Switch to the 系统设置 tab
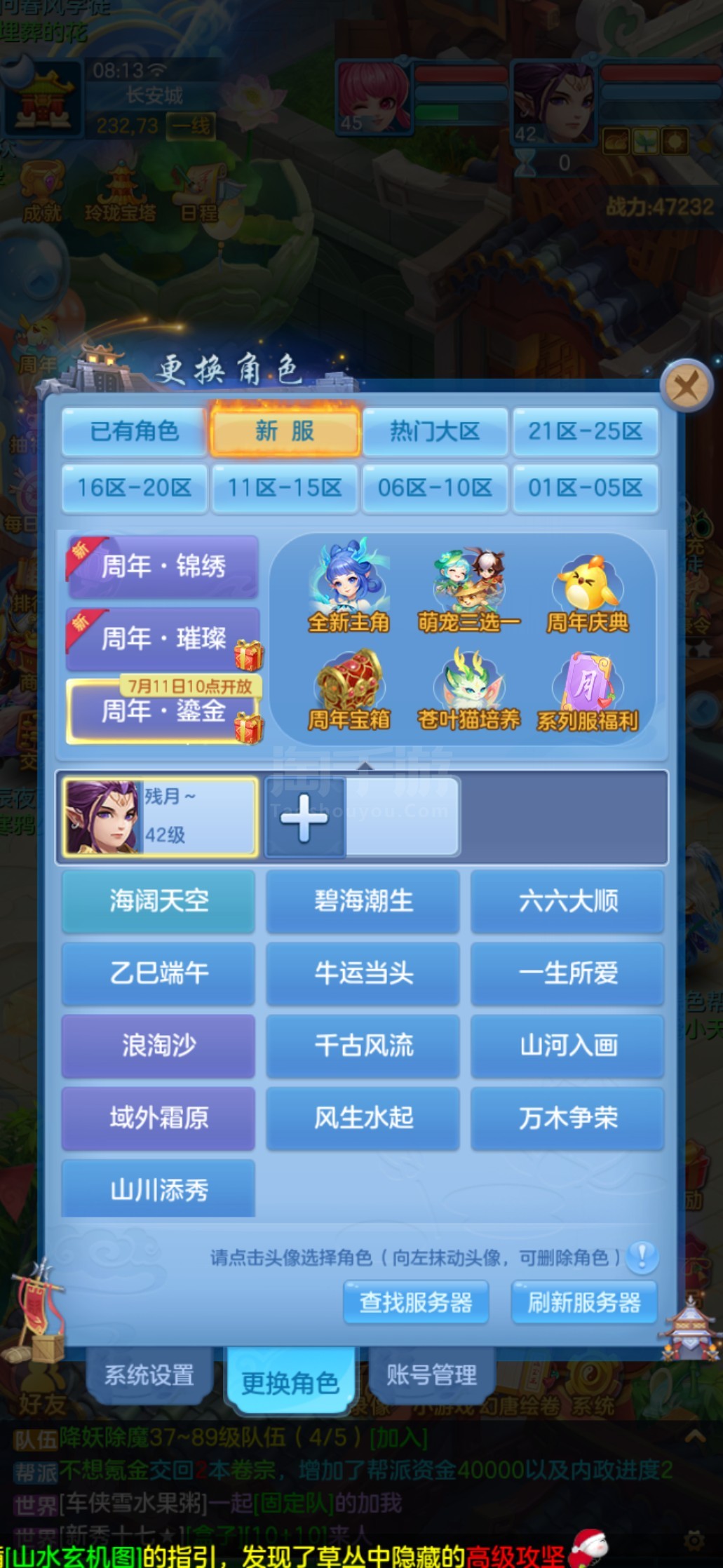723x1568 pixels. tap(149, 1375)
